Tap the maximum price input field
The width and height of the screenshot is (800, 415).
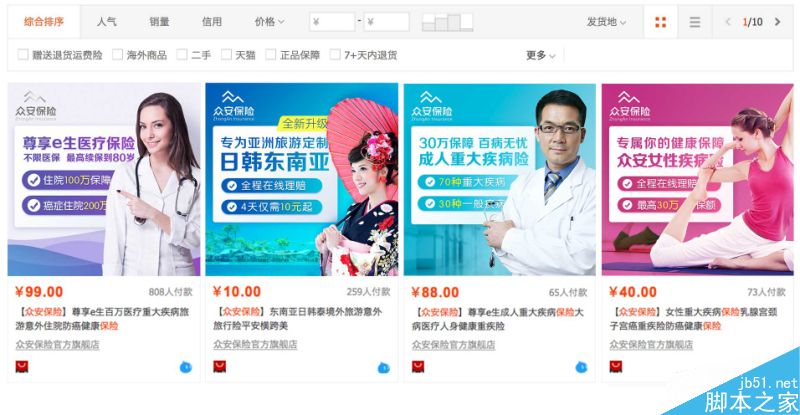click(386, 21)
